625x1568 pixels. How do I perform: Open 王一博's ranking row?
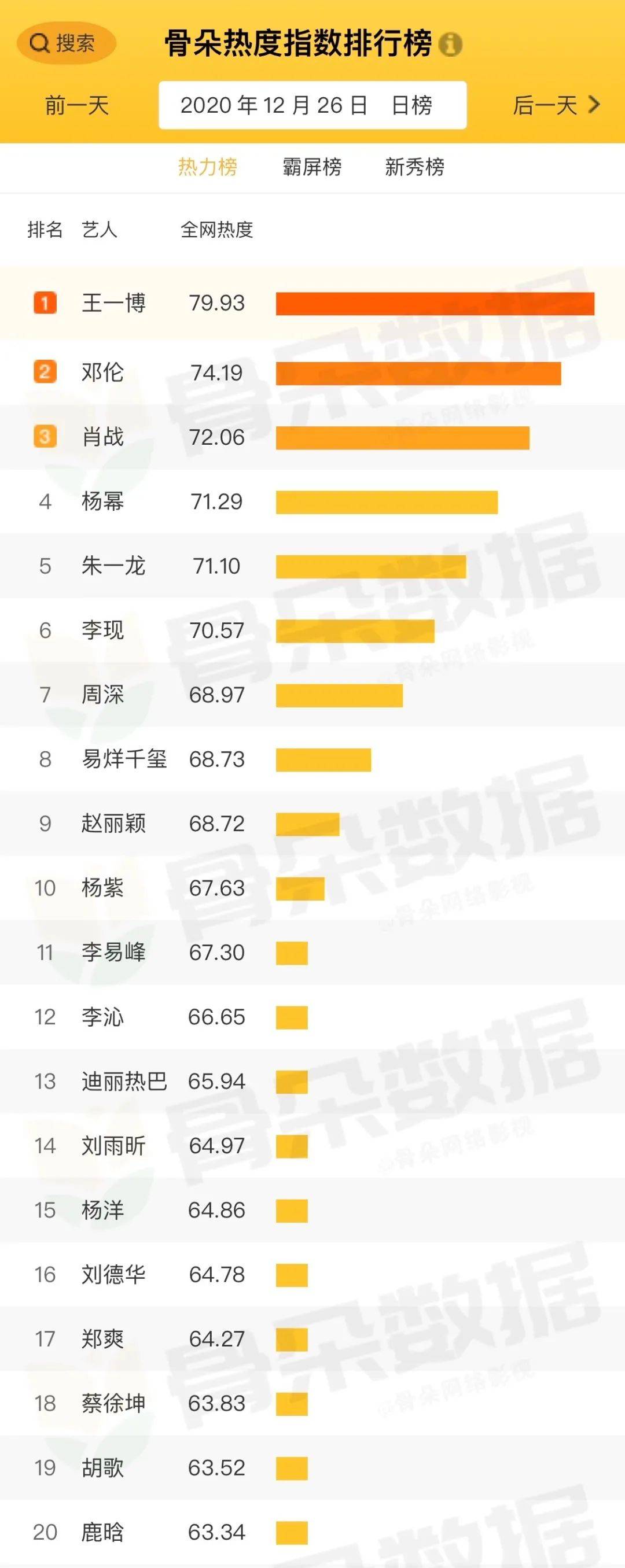coord(312,303)
